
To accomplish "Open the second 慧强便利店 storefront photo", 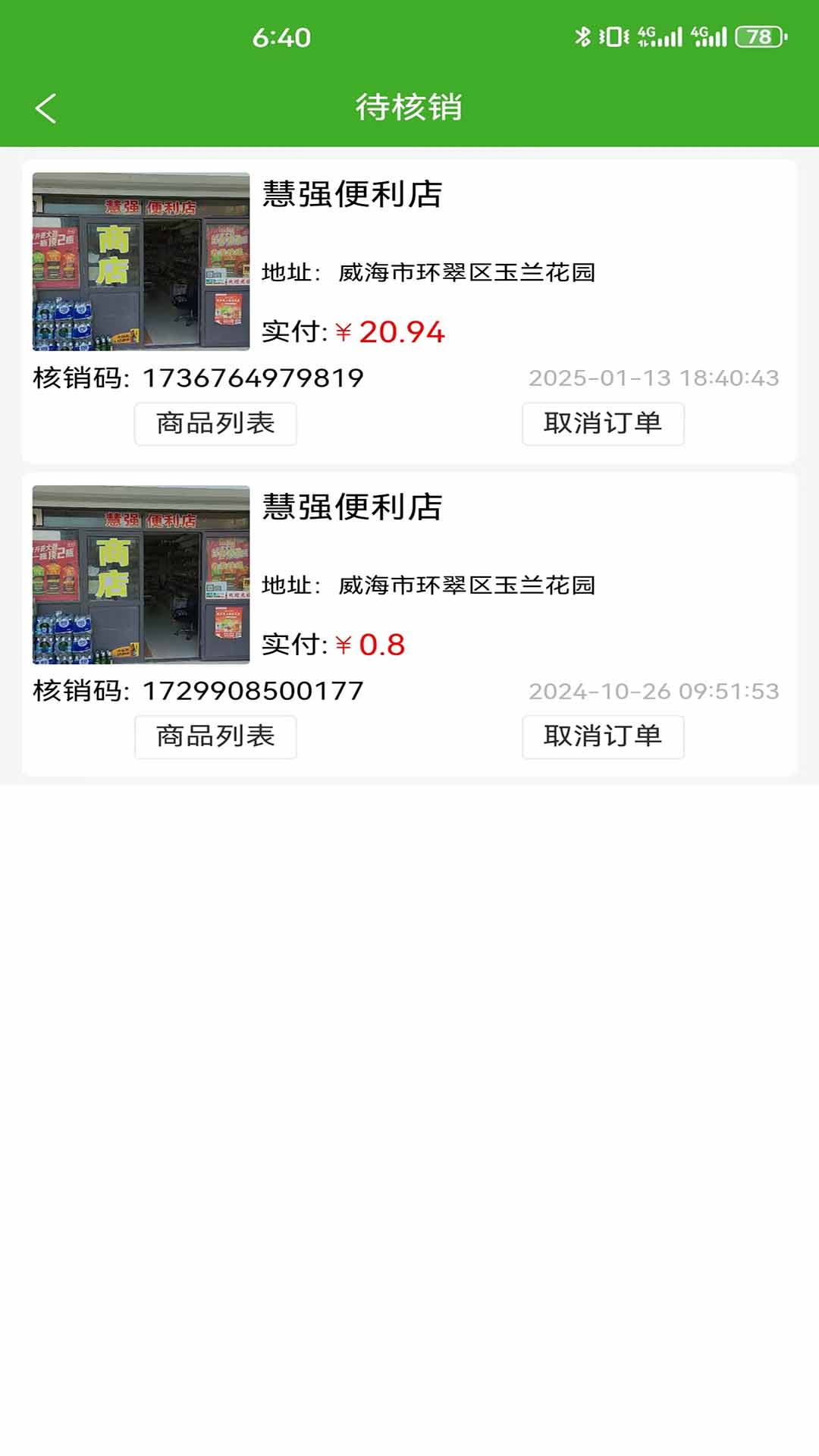I will (x=141, y=575).
